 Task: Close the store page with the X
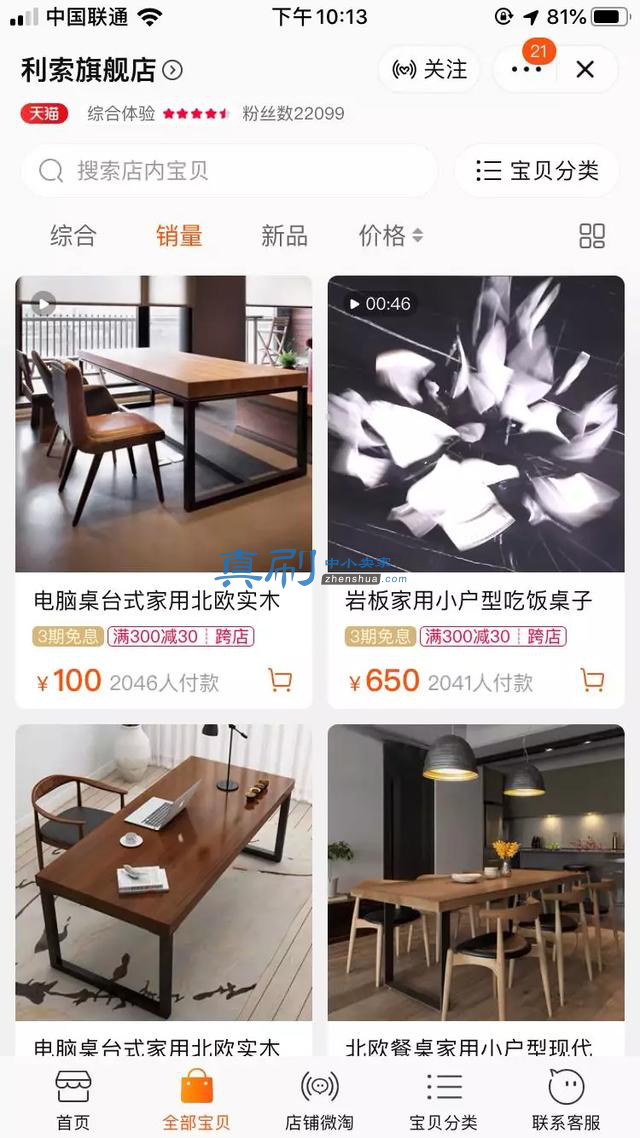(x=586, y=70)
